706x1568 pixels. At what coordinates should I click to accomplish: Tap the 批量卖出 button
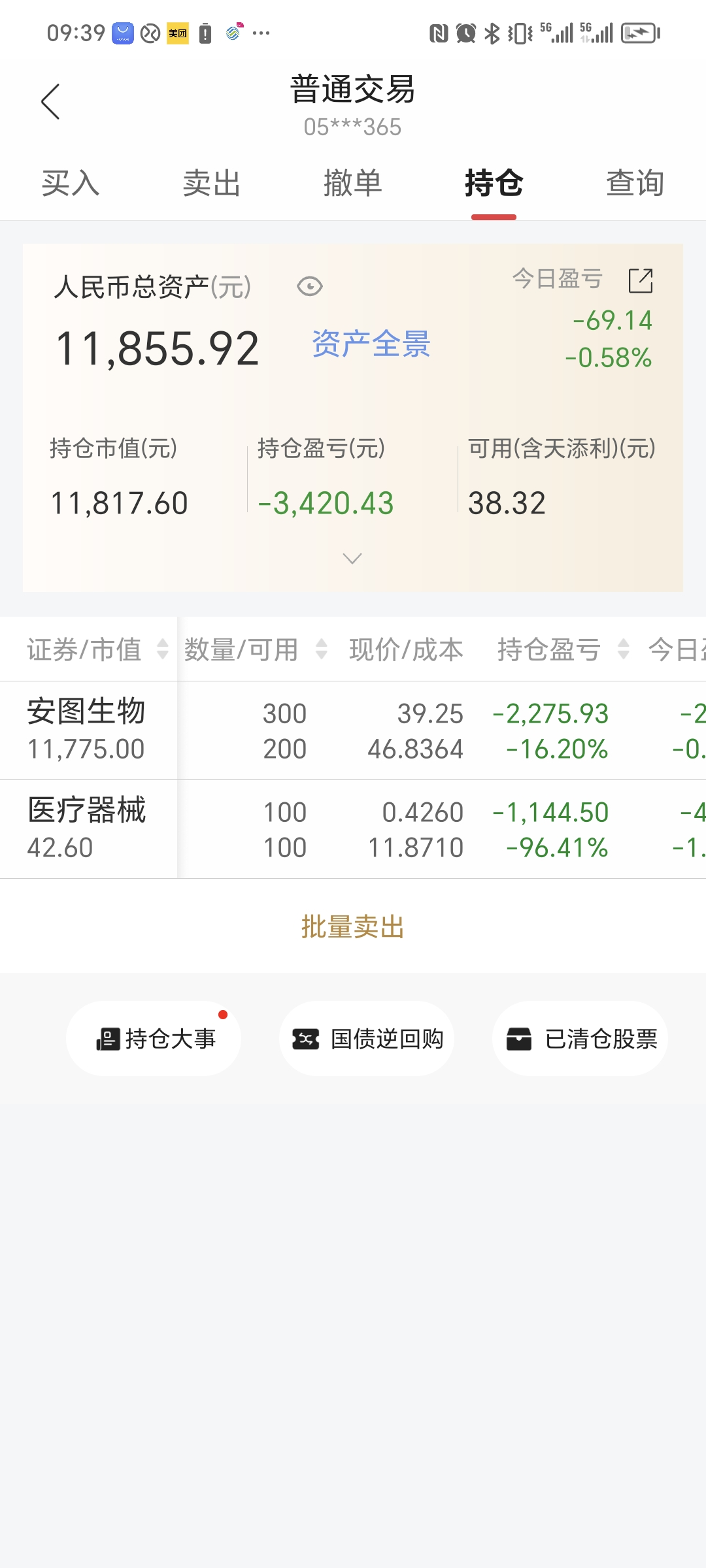(x=353, y=926)
